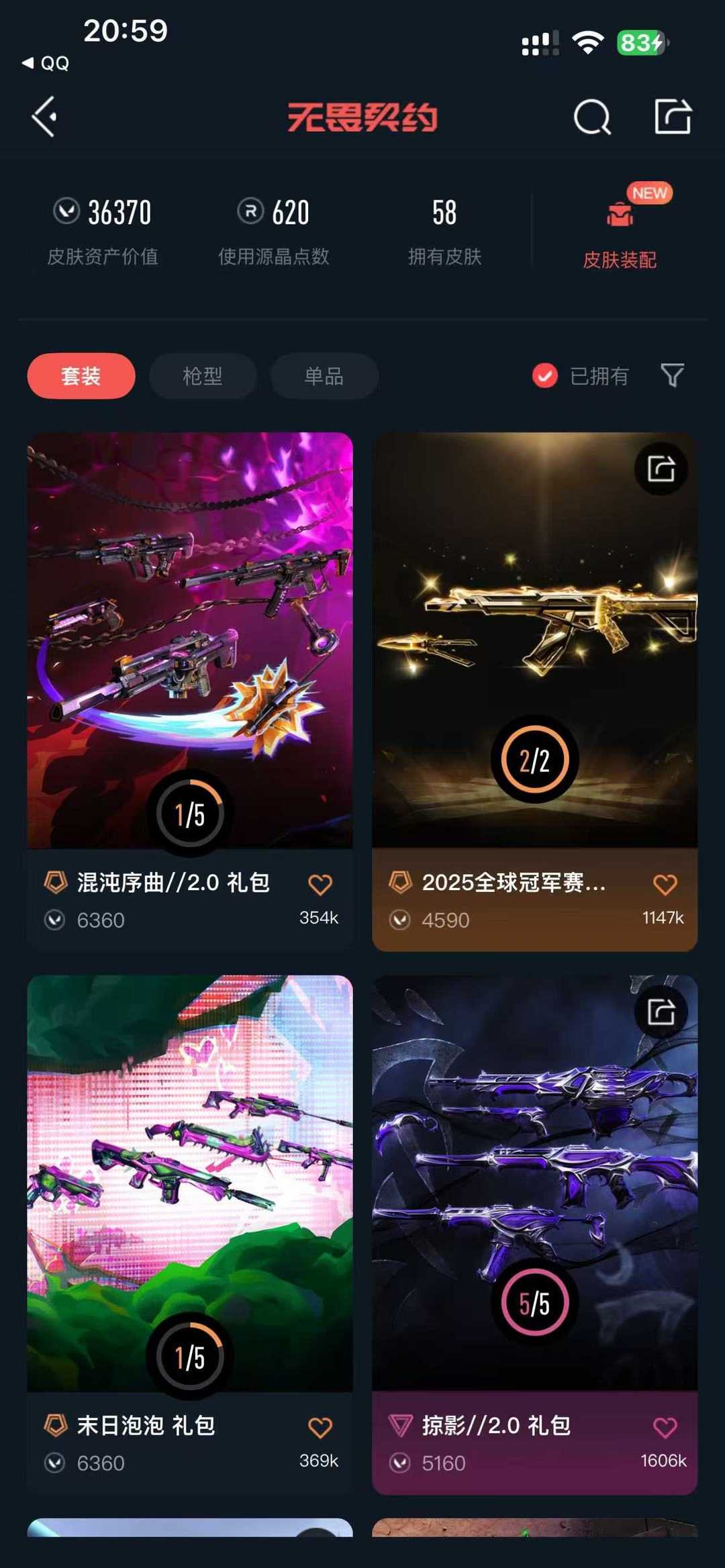Toggle the 已拥有 owned filter
This screenshot has height=1568, width=725.
581,376
